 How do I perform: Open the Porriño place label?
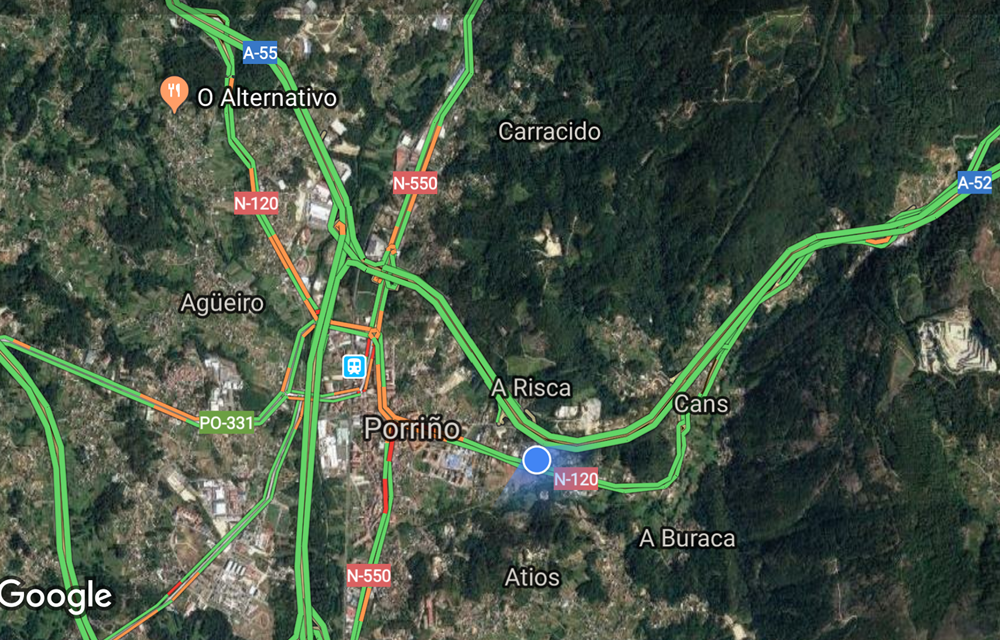click(412, 429)
